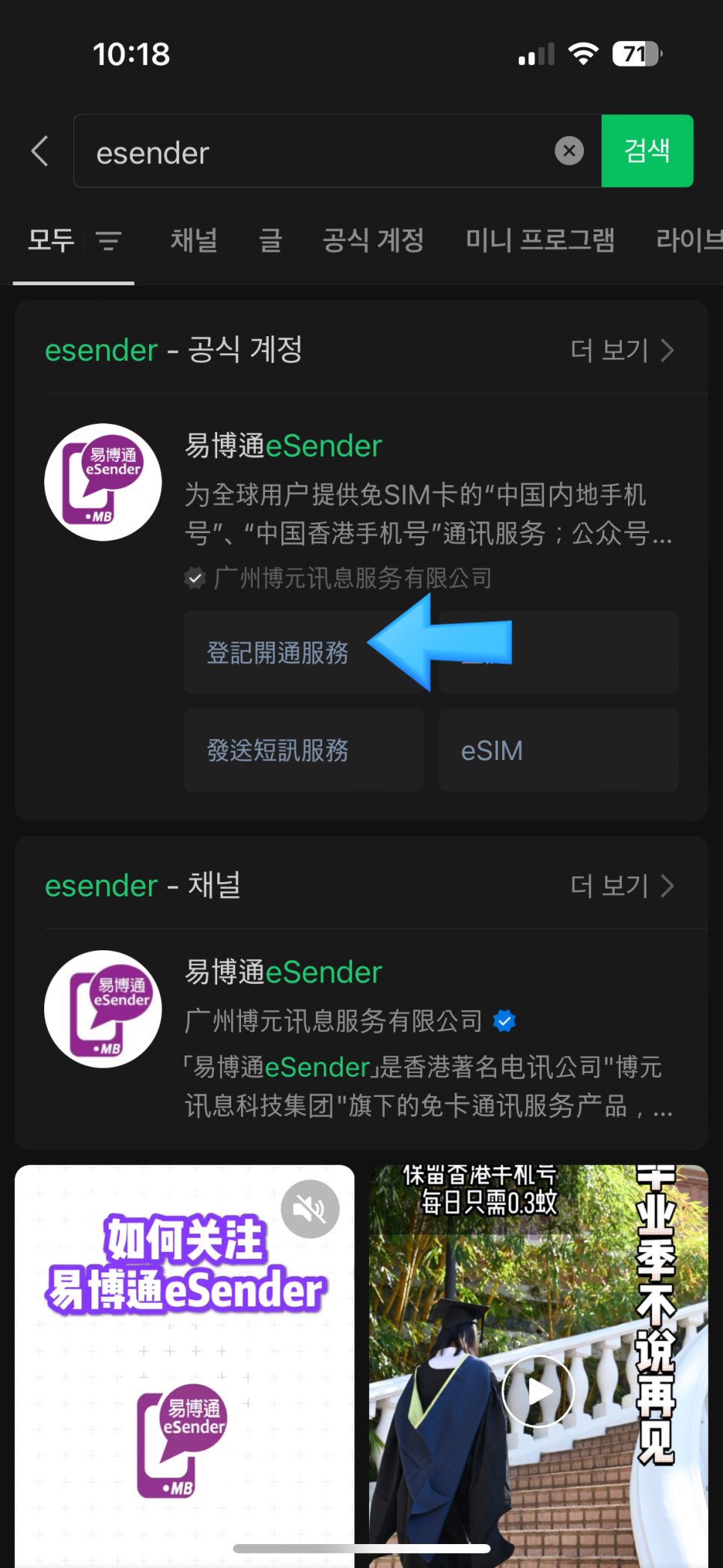Open the 易博通eSender channel result

point(283,973)
